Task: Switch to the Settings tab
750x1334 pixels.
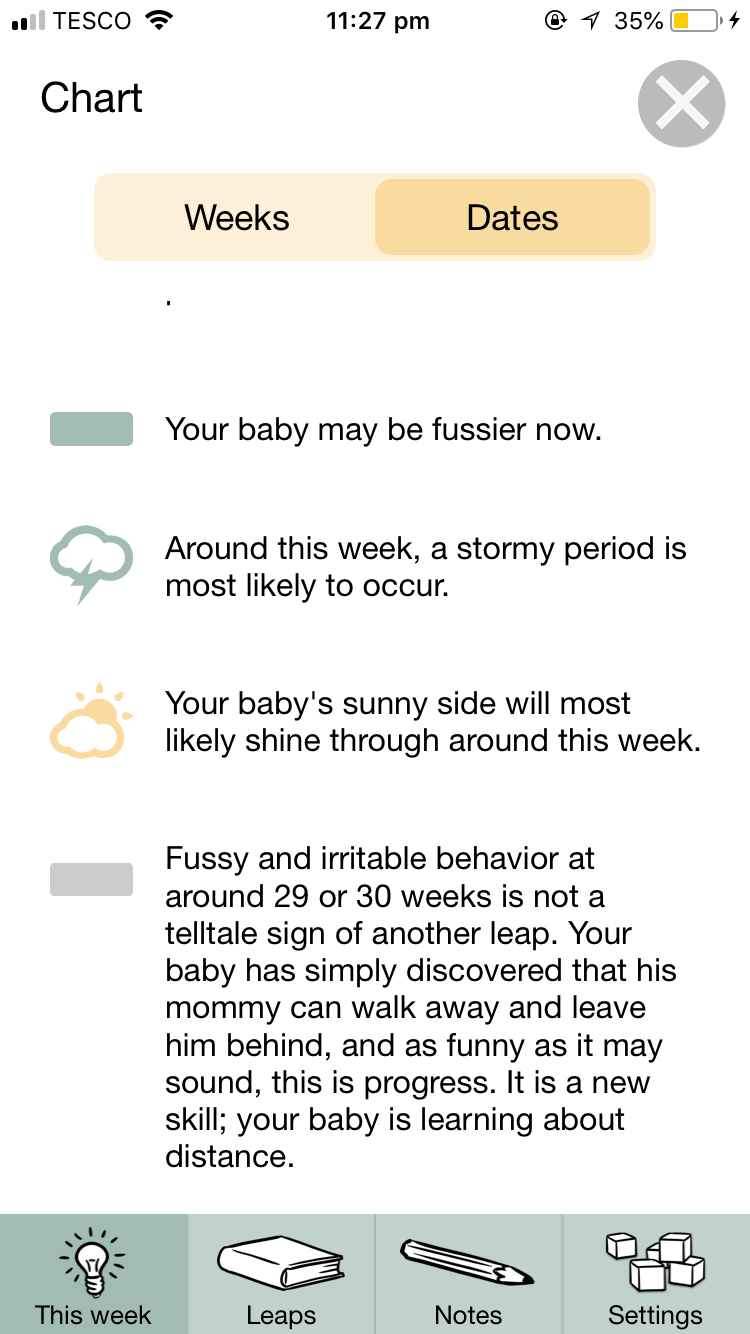Action: tap(656, 1274)
